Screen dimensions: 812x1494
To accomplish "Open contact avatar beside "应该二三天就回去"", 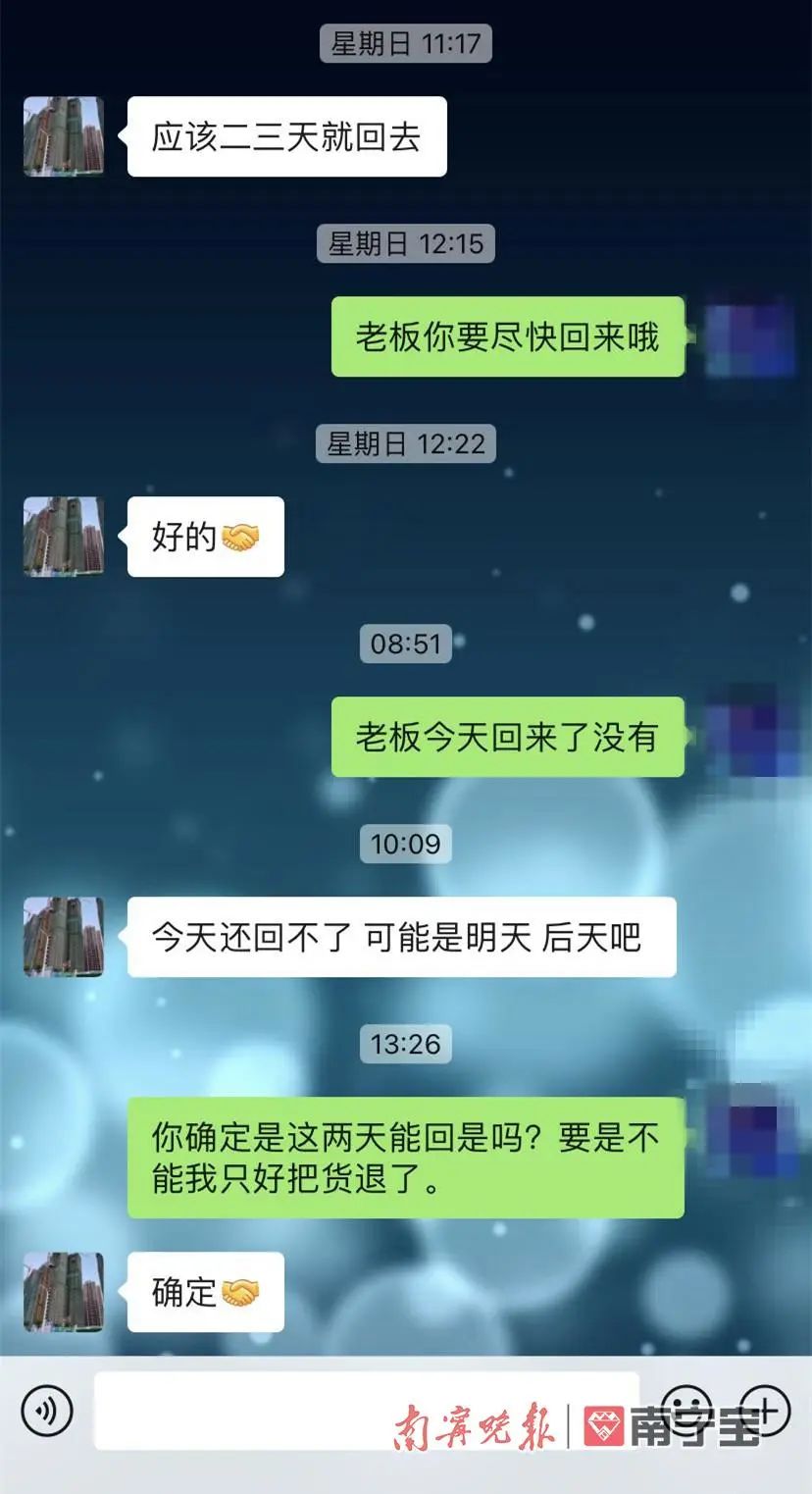I will (64, 136).
